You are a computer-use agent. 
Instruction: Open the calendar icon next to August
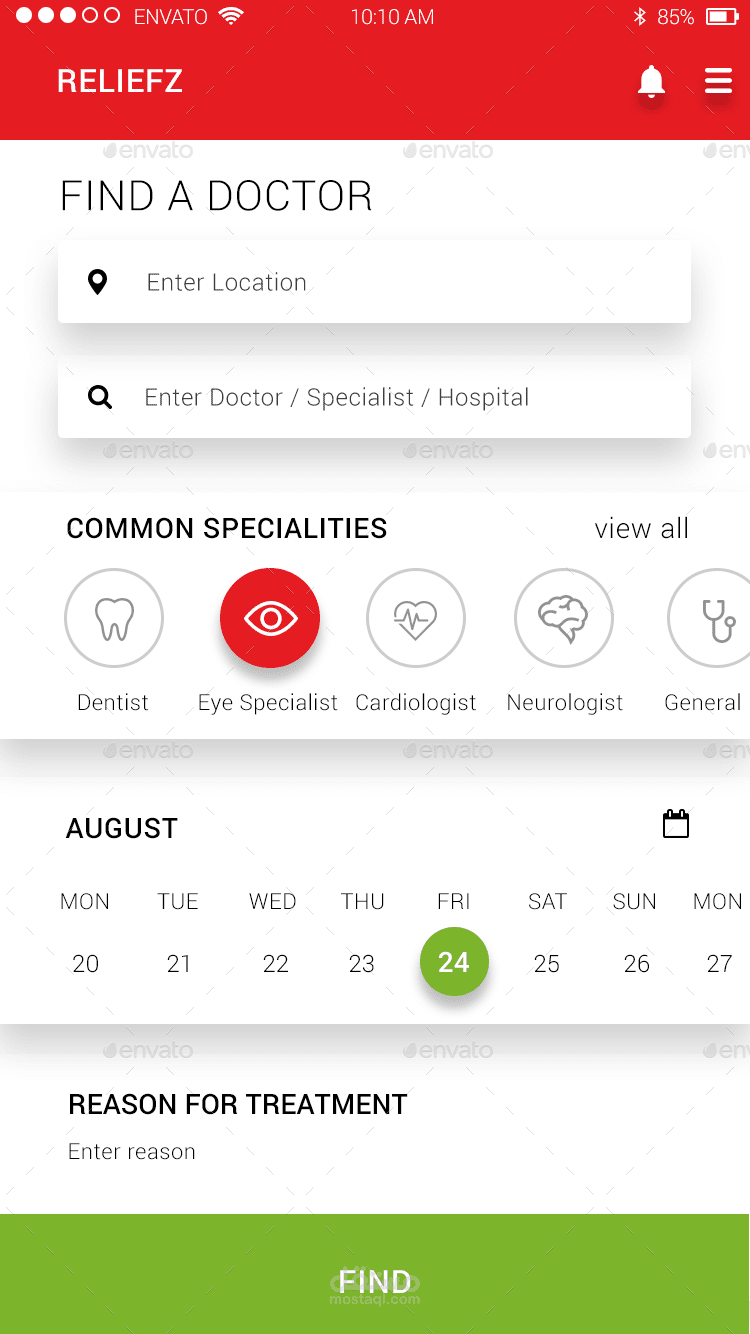676,824
